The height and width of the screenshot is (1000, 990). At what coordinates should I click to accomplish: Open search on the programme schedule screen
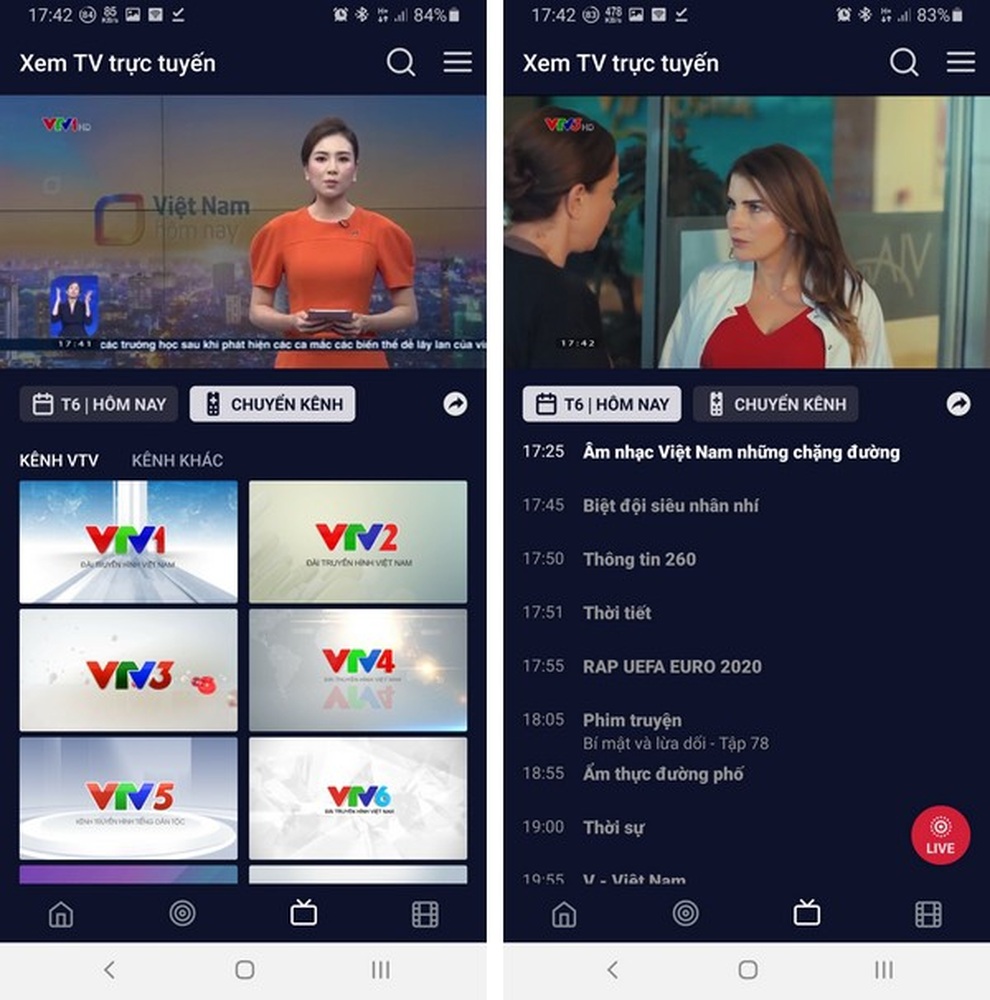point(904,63)
